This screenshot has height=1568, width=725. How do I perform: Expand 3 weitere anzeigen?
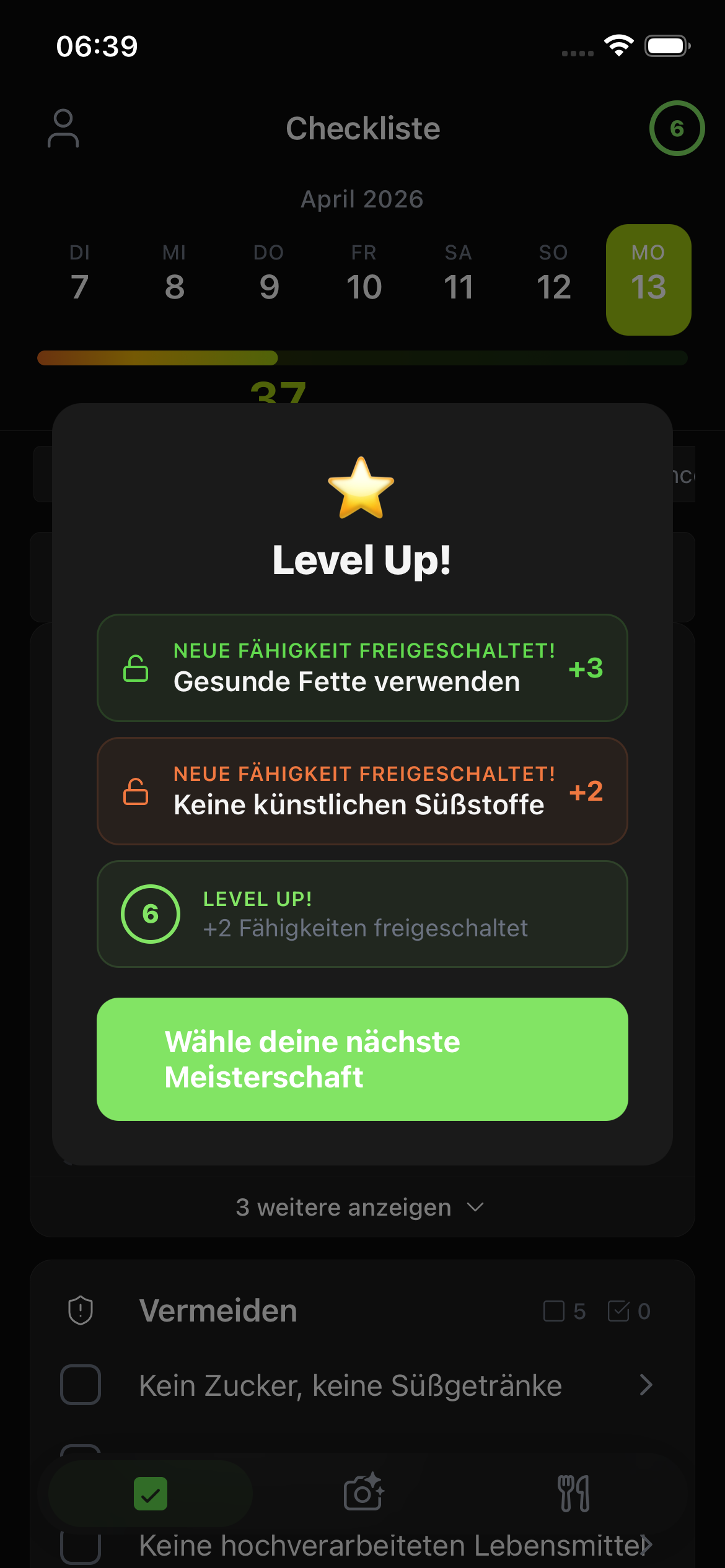click(362, 1206)
